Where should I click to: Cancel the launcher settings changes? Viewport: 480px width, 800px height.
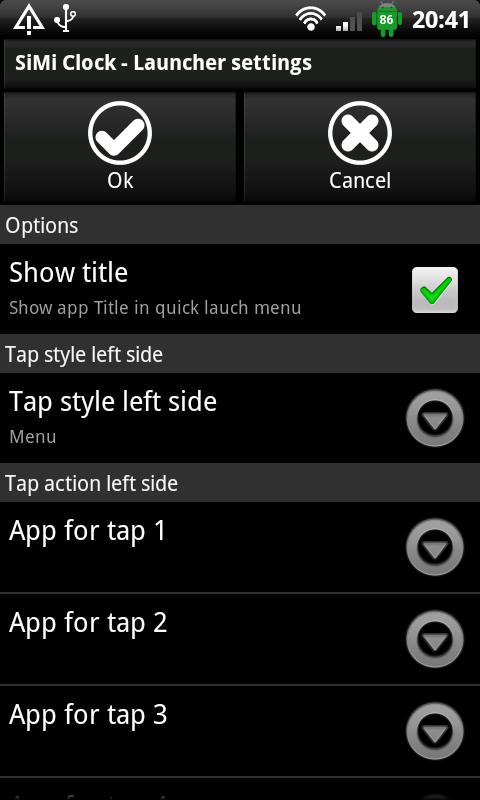[360, 147]
